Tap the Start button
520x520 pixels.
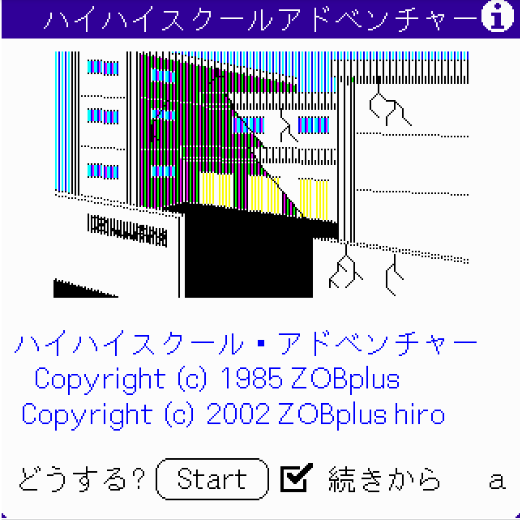212,479
